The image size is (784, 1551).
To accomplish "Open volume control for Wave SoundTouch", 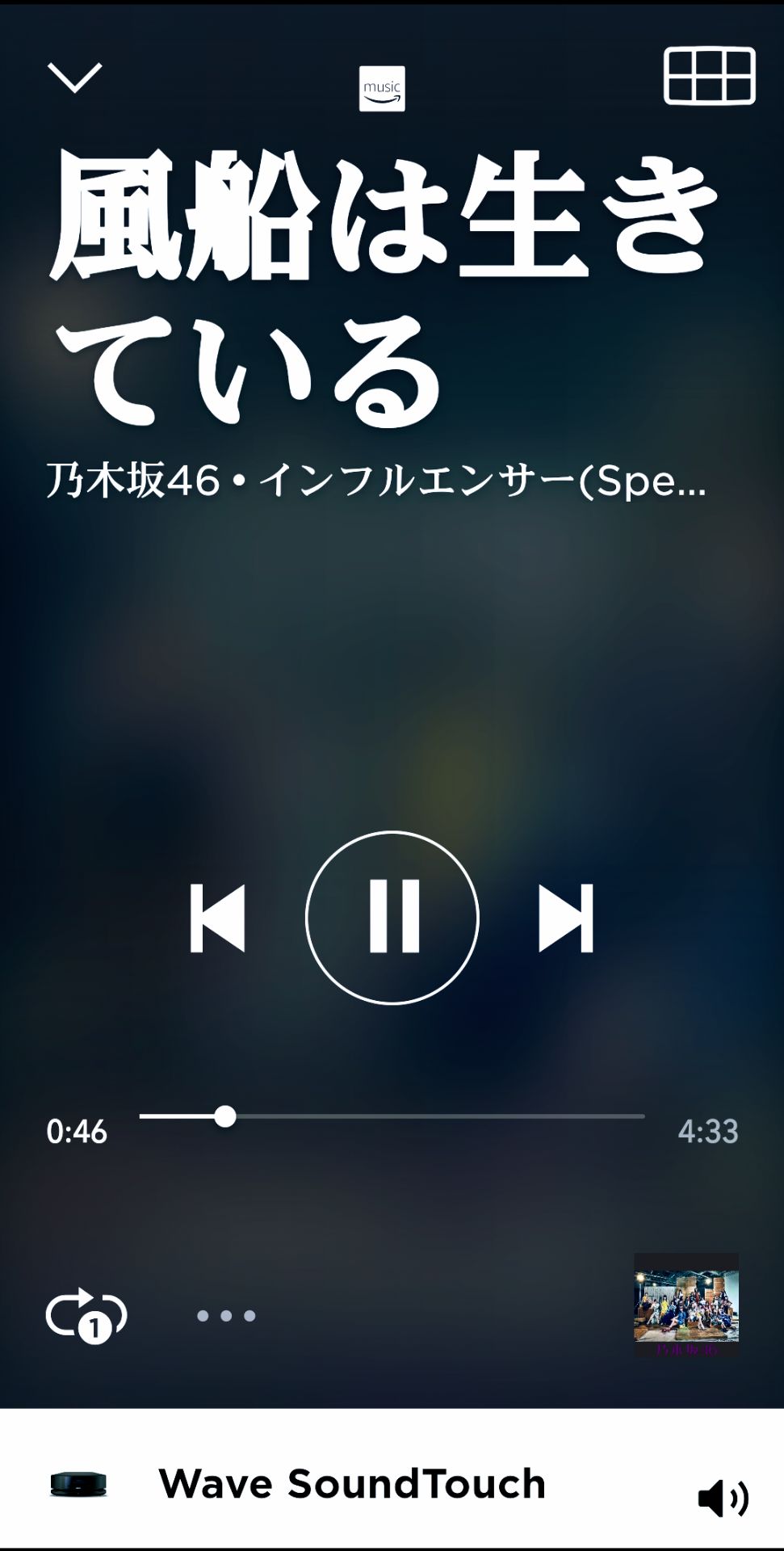I will pyautogui.click(x=723, y=1499).
